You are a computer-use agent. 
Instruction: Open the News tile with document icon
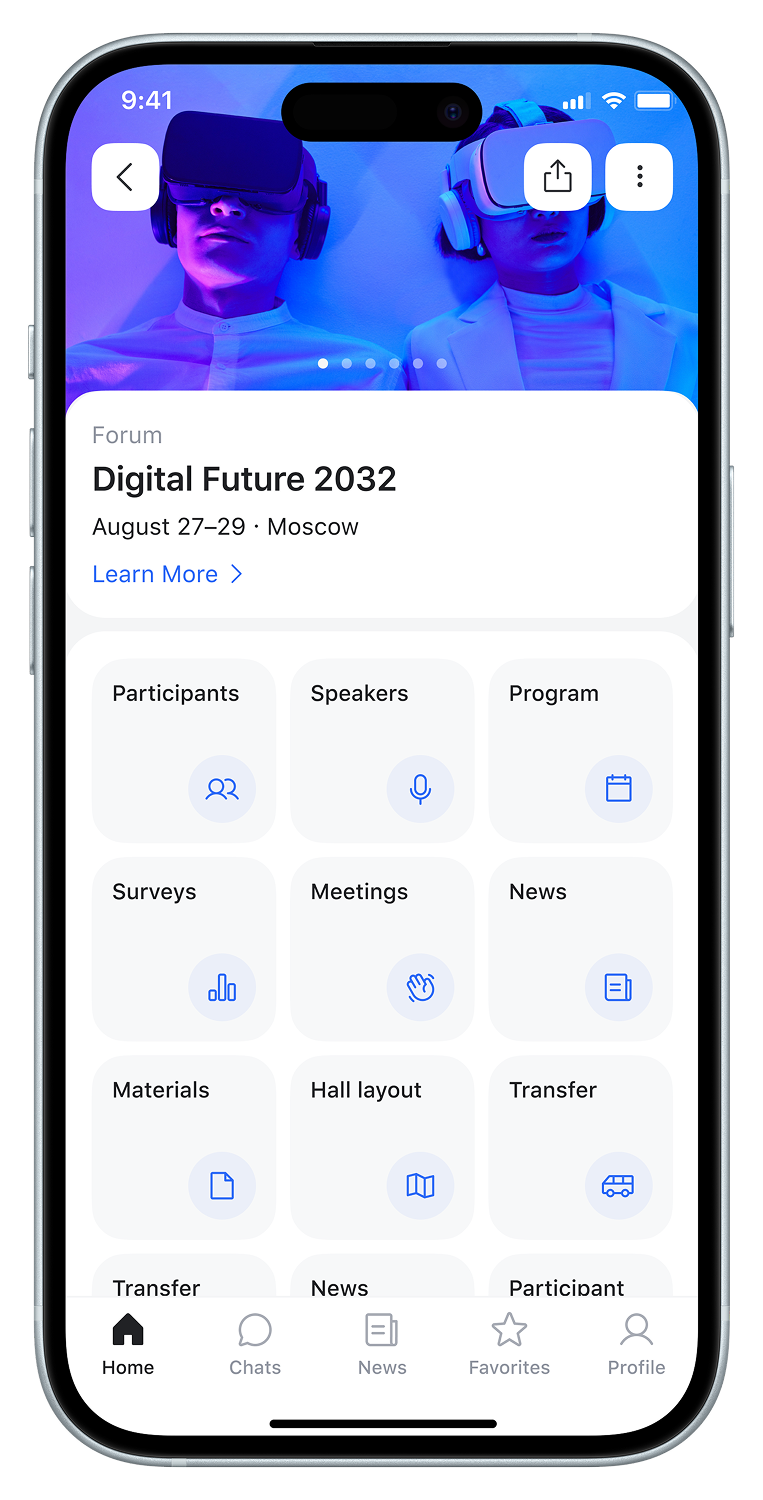580,948
